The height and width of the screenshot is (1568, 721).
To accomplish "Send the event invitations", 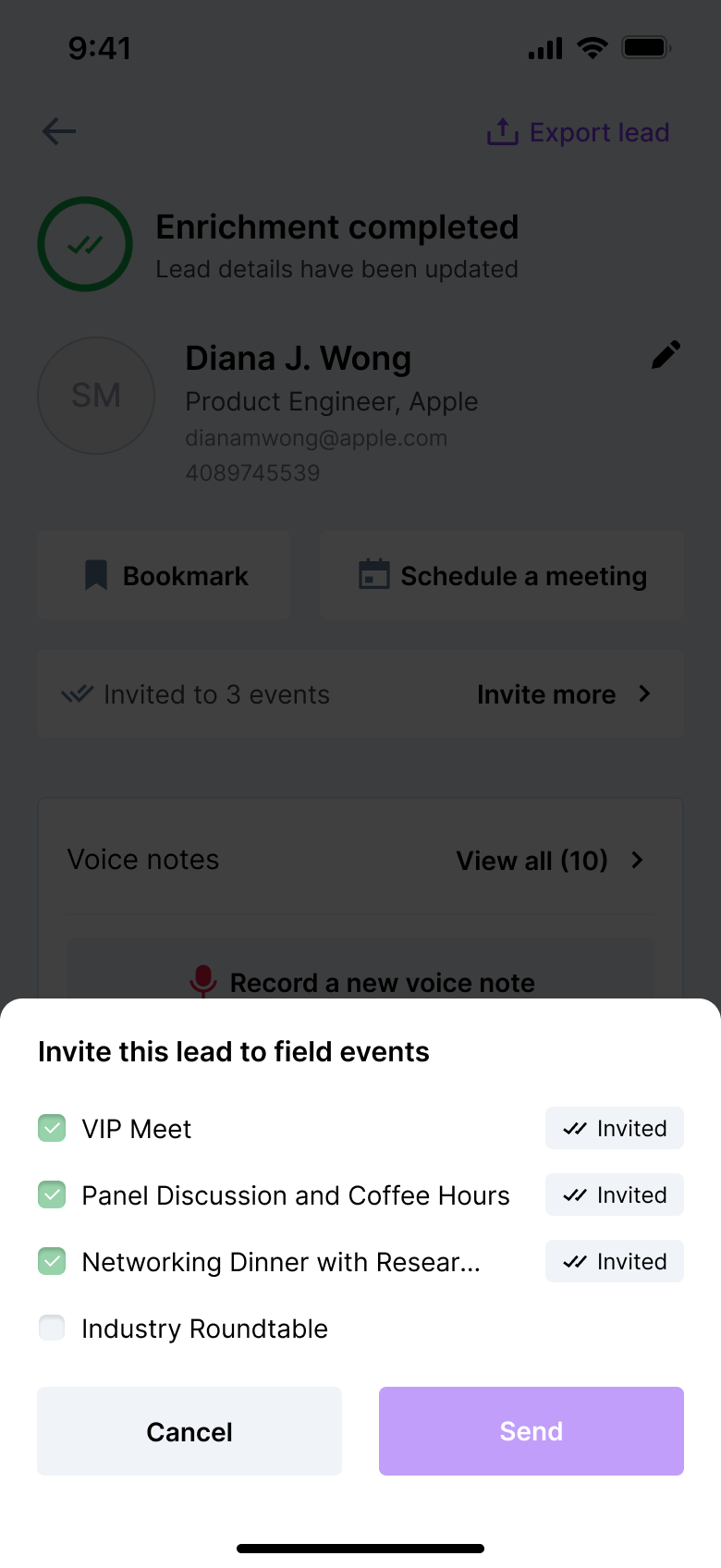I will pos(531,1431).
